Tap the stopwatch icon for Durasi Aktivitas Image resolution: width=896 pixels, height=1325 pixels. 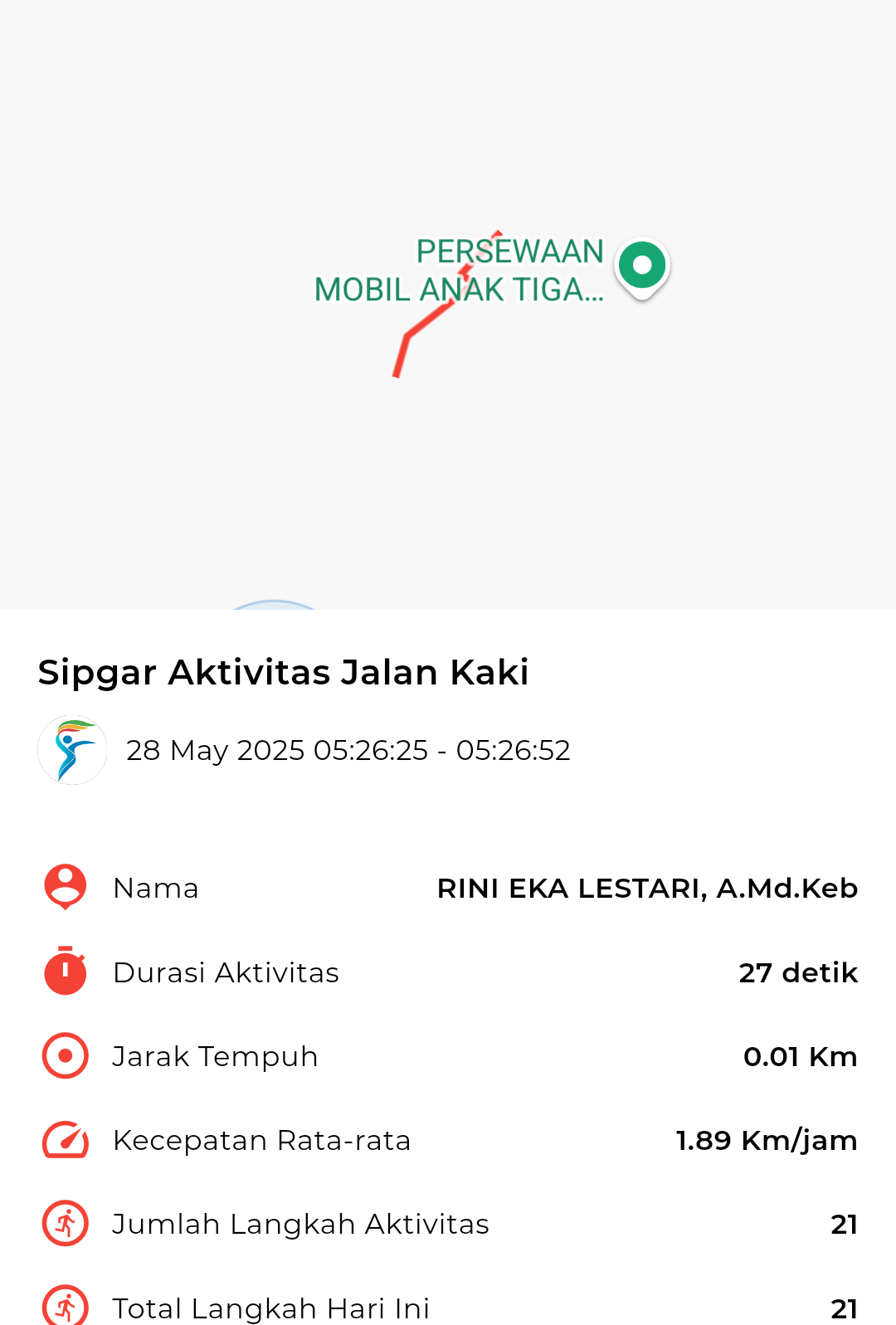[64, 972]
